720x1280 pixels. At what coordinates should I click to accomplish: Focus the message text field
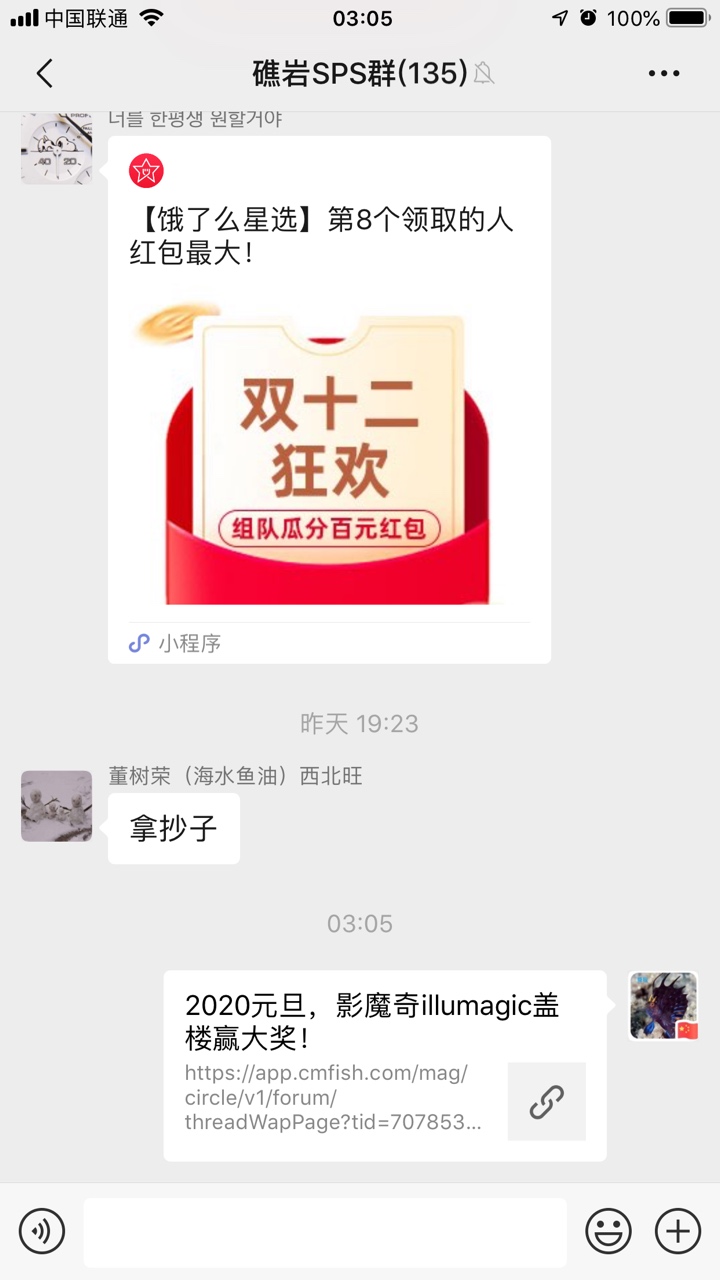325,1232
